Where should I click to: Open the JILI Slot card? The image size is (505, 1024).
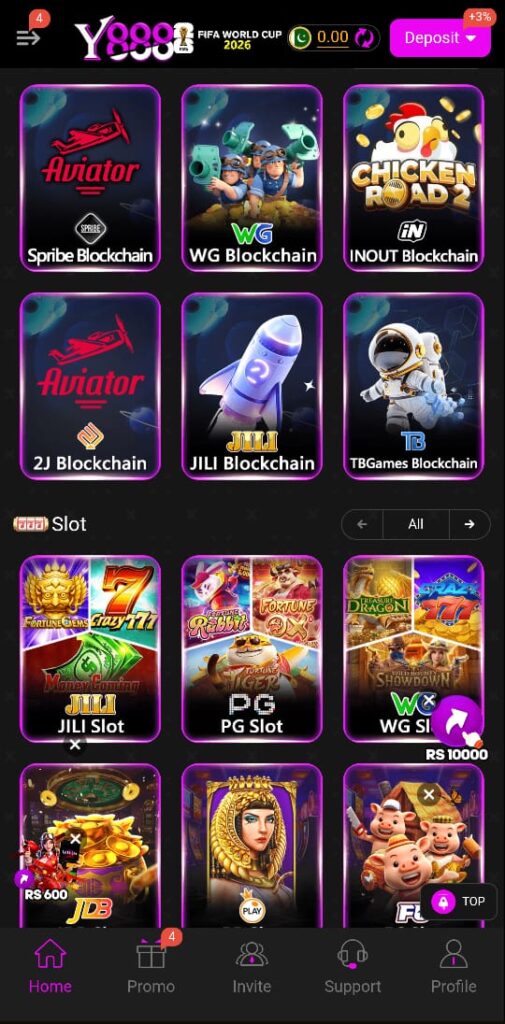(x=90, y=649)
